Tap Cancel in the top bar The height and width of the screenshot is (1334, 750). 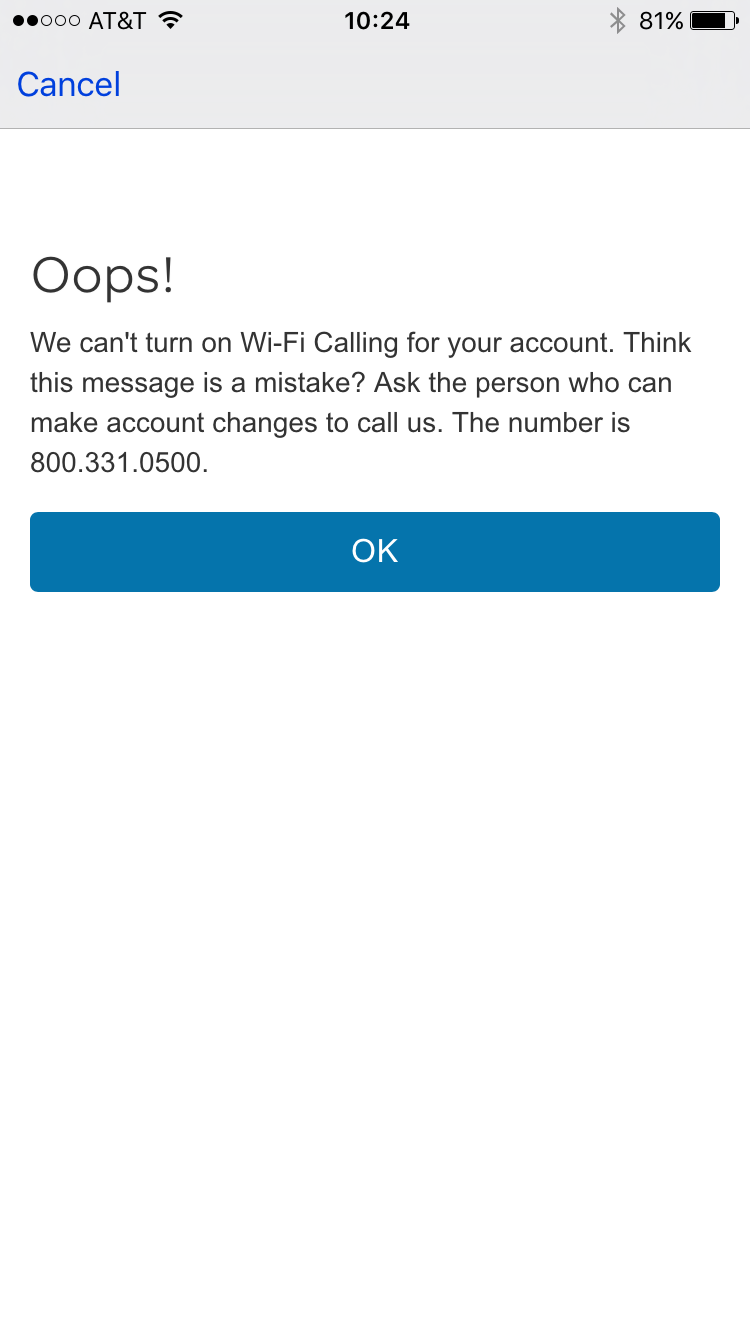tap(69, 84)
